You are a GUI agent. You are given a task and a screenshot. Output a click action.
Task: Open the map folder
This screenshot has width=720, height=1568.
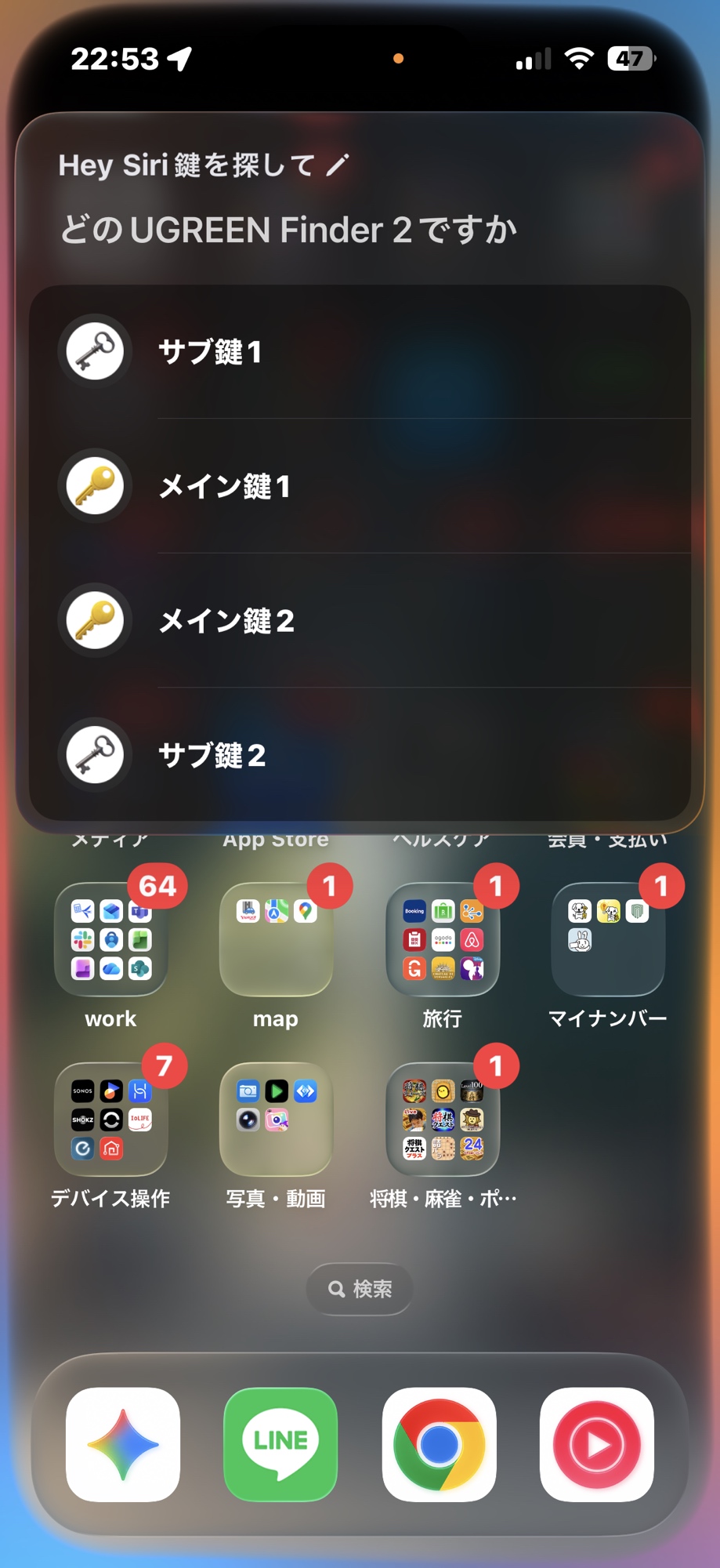pyautogui.click(x=276, y=939)
